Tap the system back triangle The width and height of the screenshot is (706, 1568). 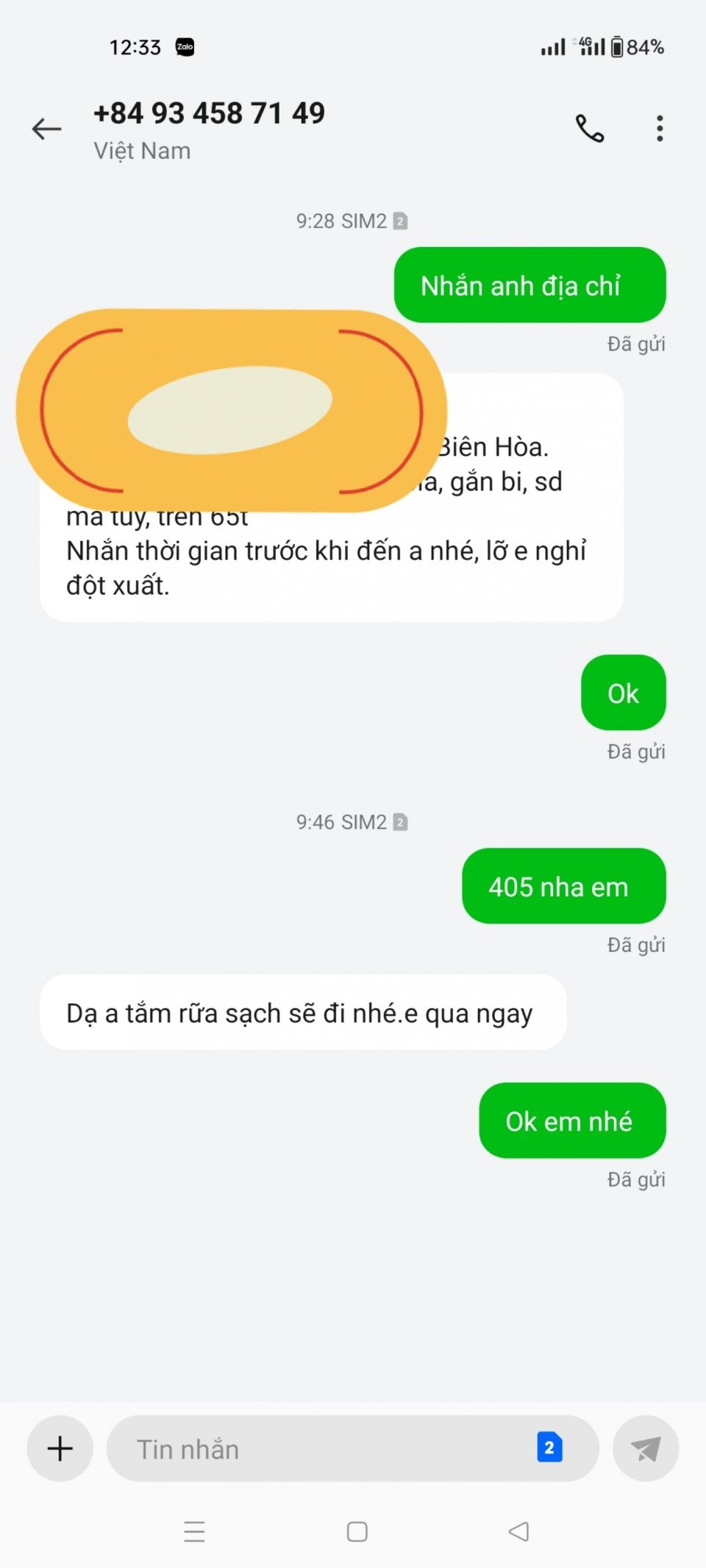point(518,1531)
